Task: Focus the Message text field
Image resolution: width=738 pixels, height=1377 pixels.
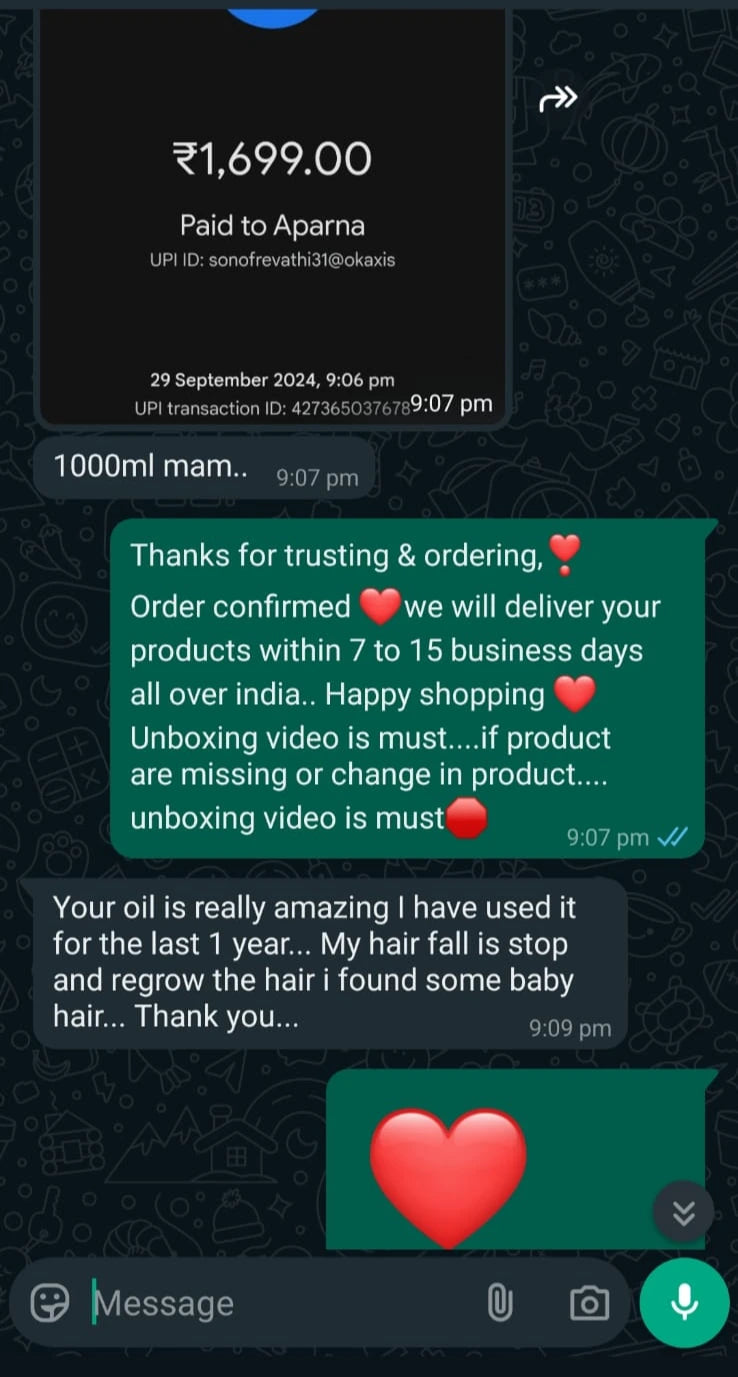Action: click(280, 1303)
